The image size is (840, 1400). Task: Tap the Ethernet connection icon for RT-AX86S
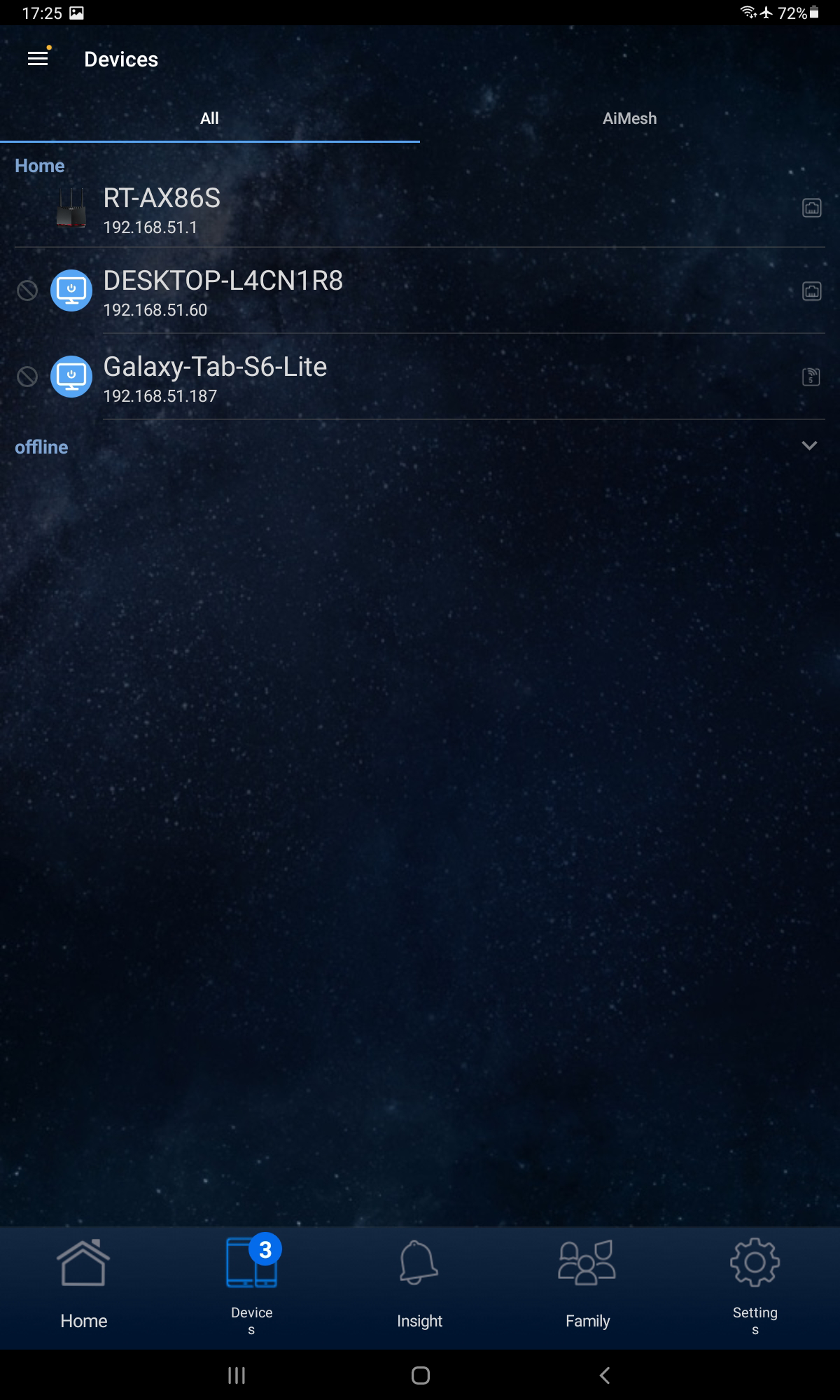[811, 207]
